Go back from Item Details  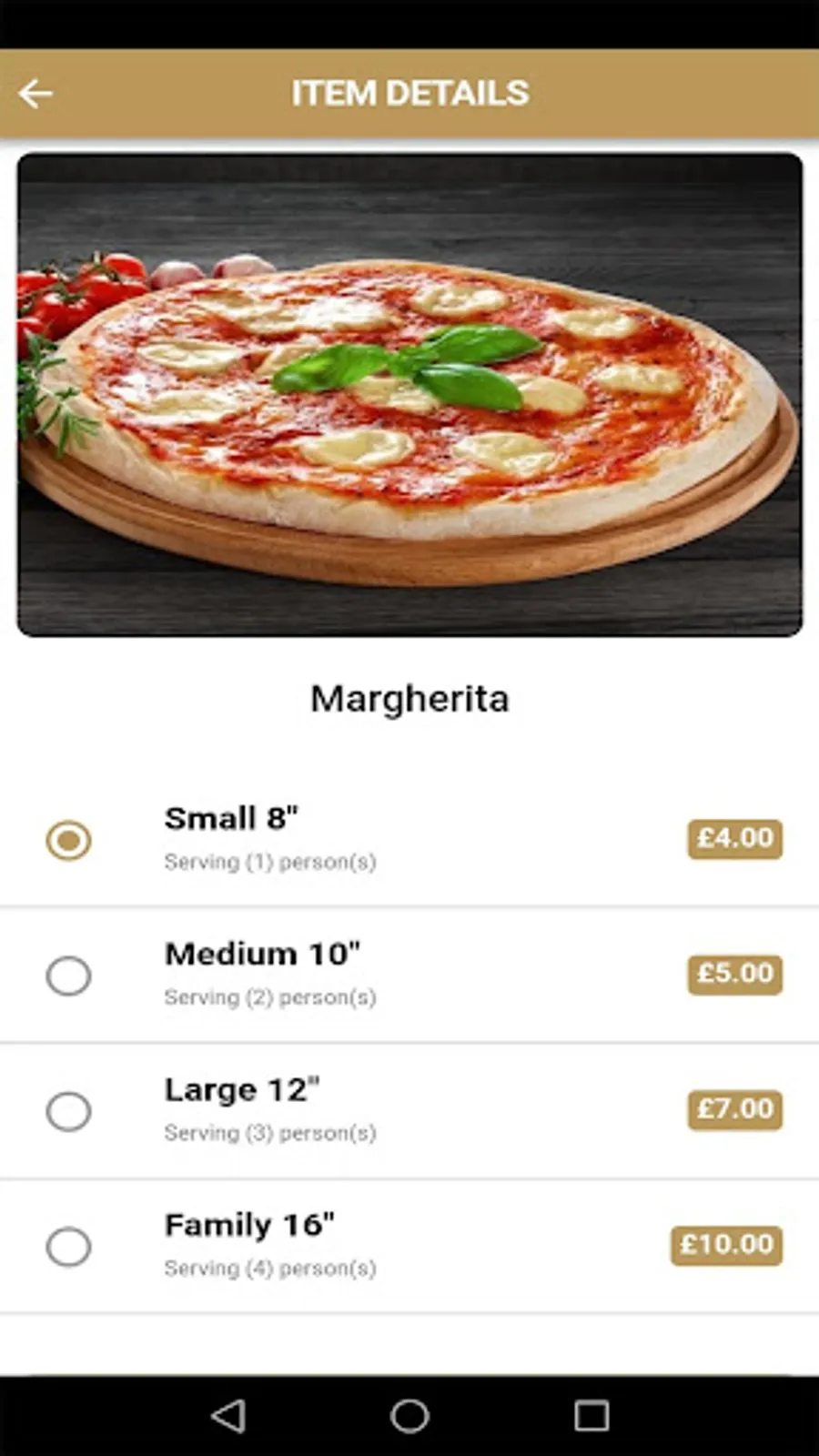35,93
